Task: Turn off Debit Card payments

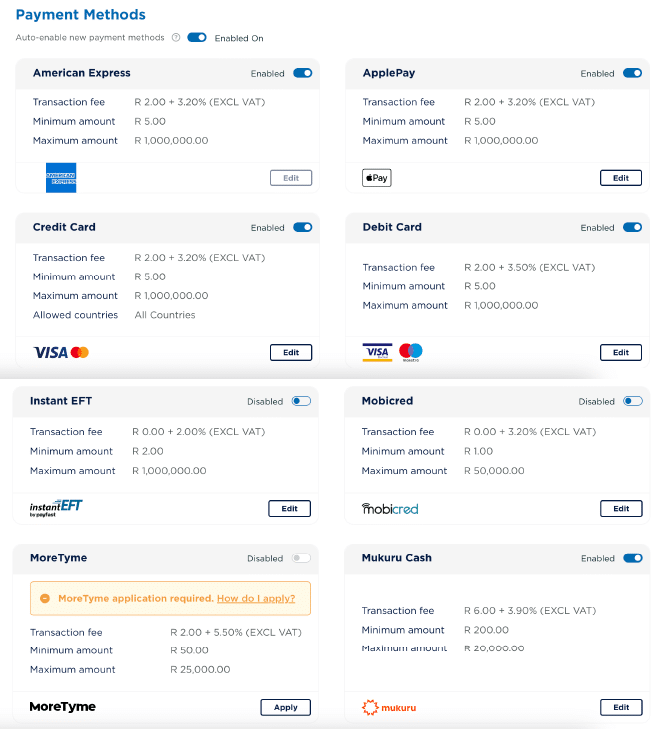Action: point(632,227)
